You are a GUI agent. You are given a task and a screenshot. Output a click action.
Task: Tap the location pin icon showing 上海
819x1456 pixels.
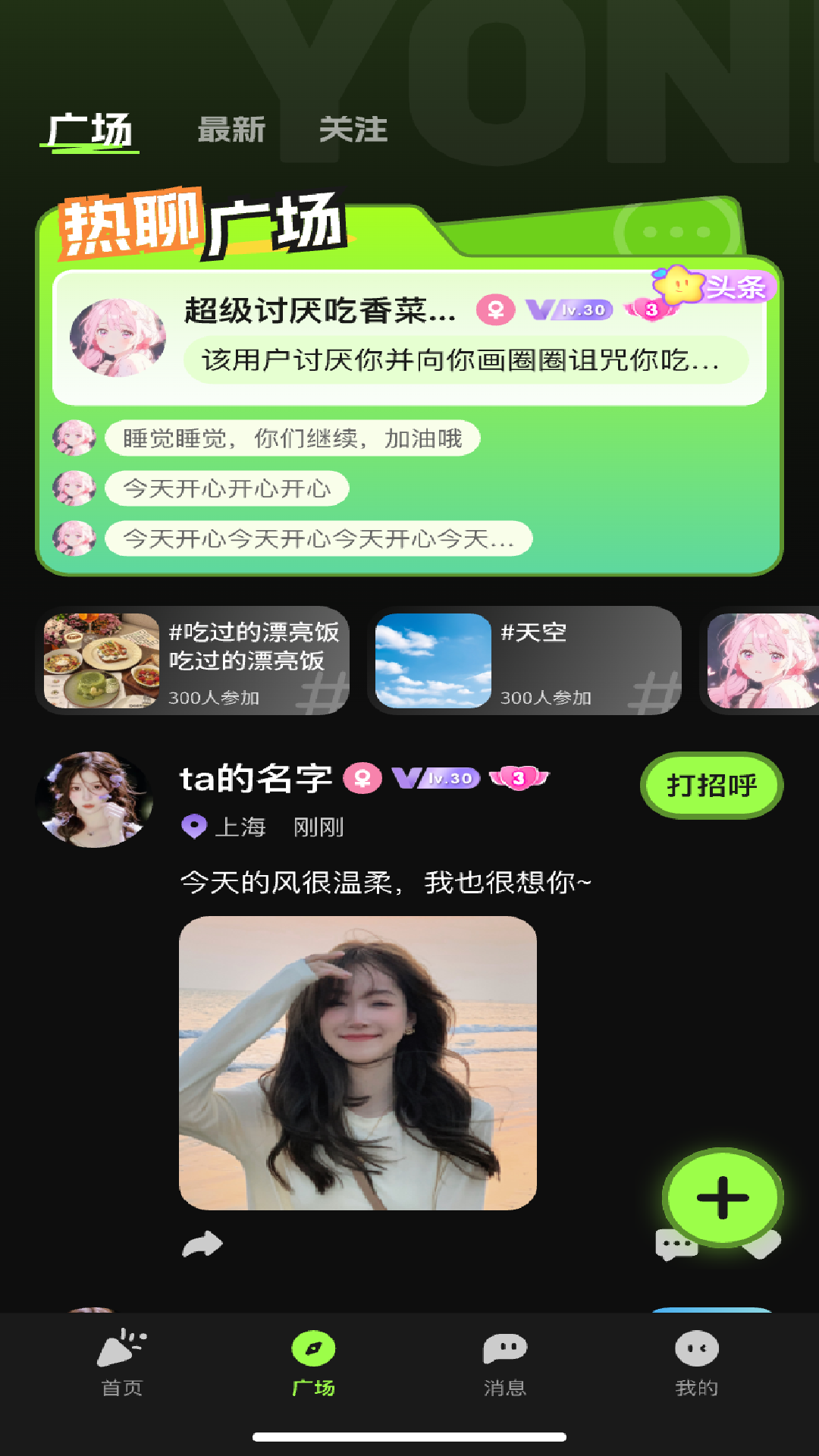click(x=194, y=827)
